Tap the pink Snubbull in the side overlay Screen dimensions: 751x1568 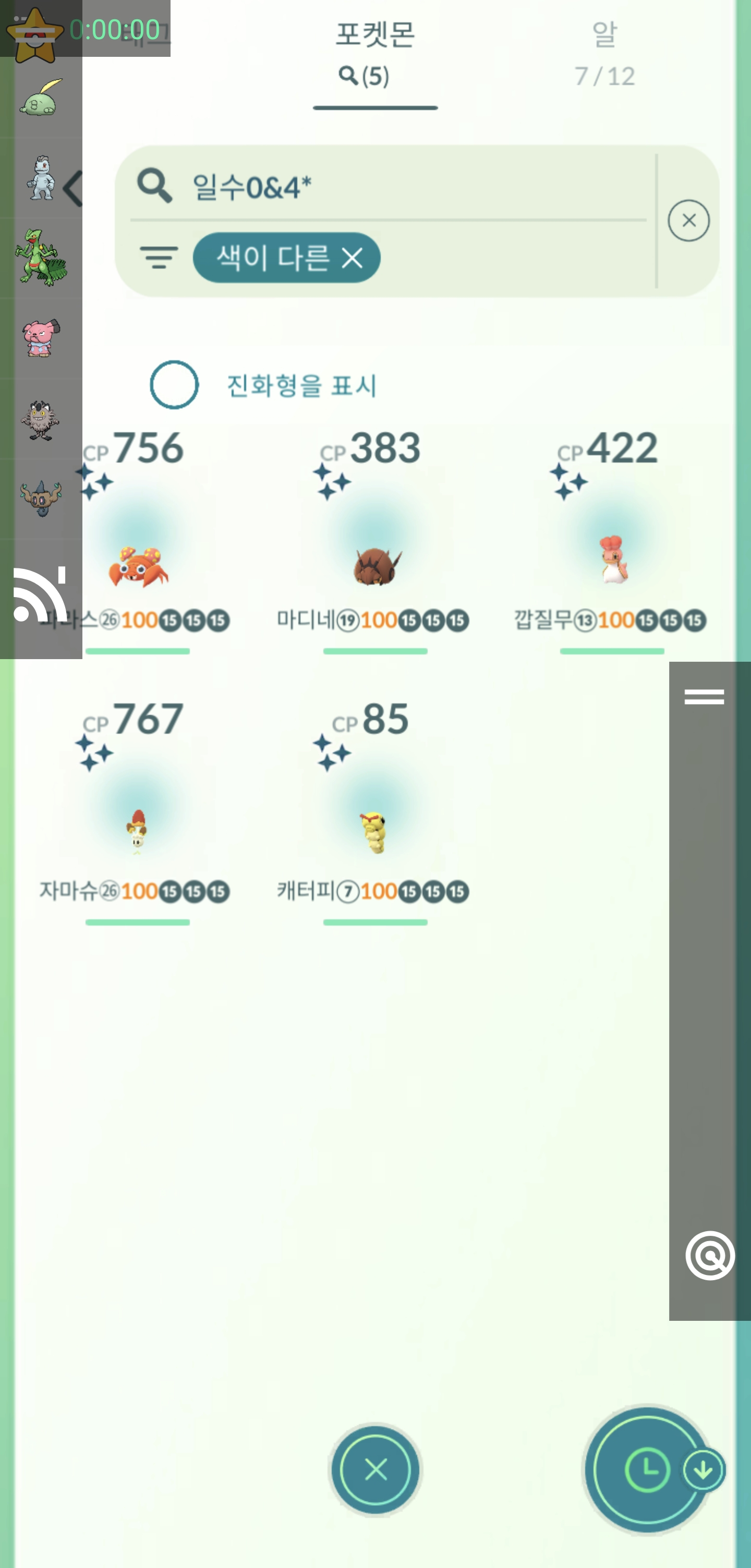point(41,338)
